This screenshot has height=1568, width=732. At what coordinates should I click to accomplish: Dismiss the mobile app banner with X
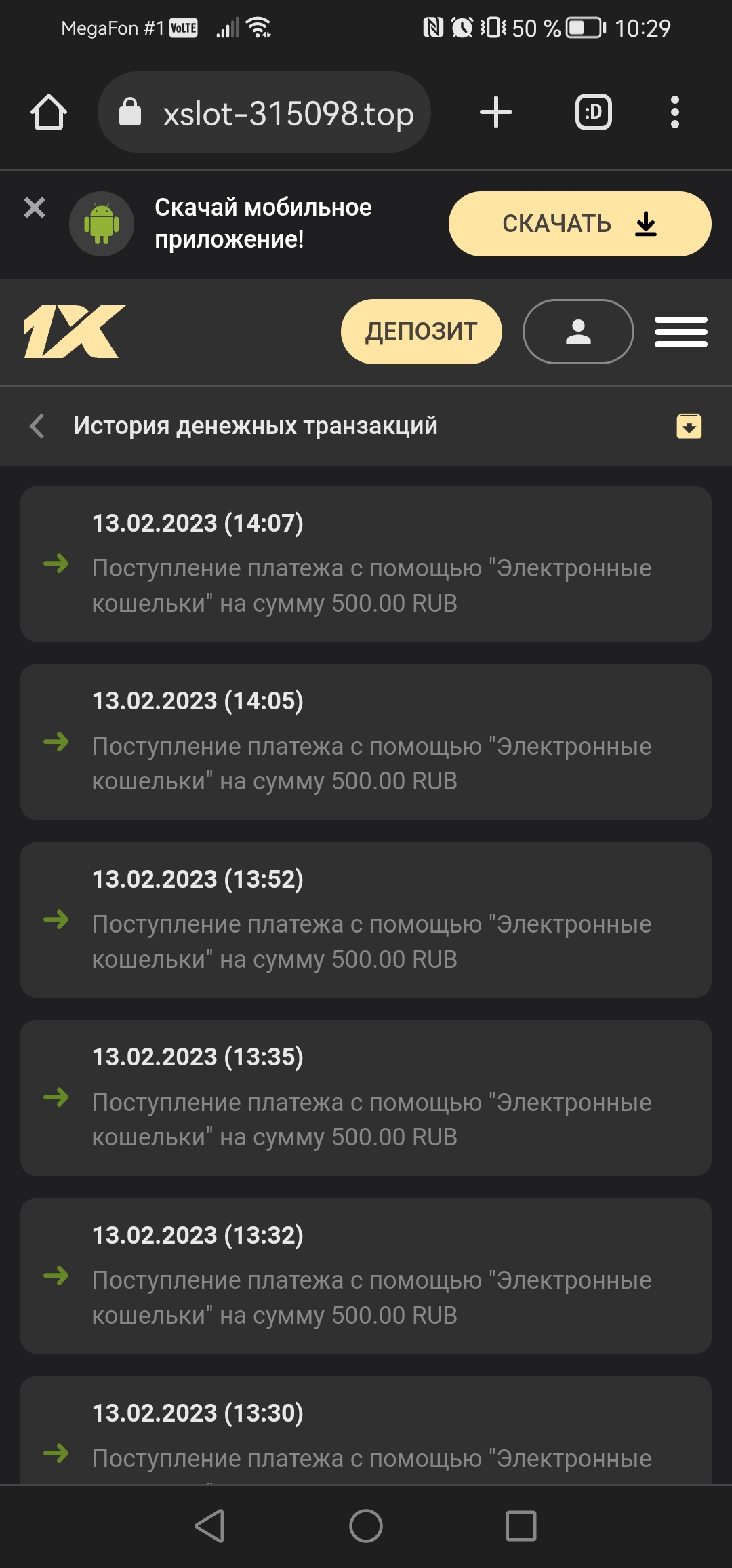tap(33, 208)
